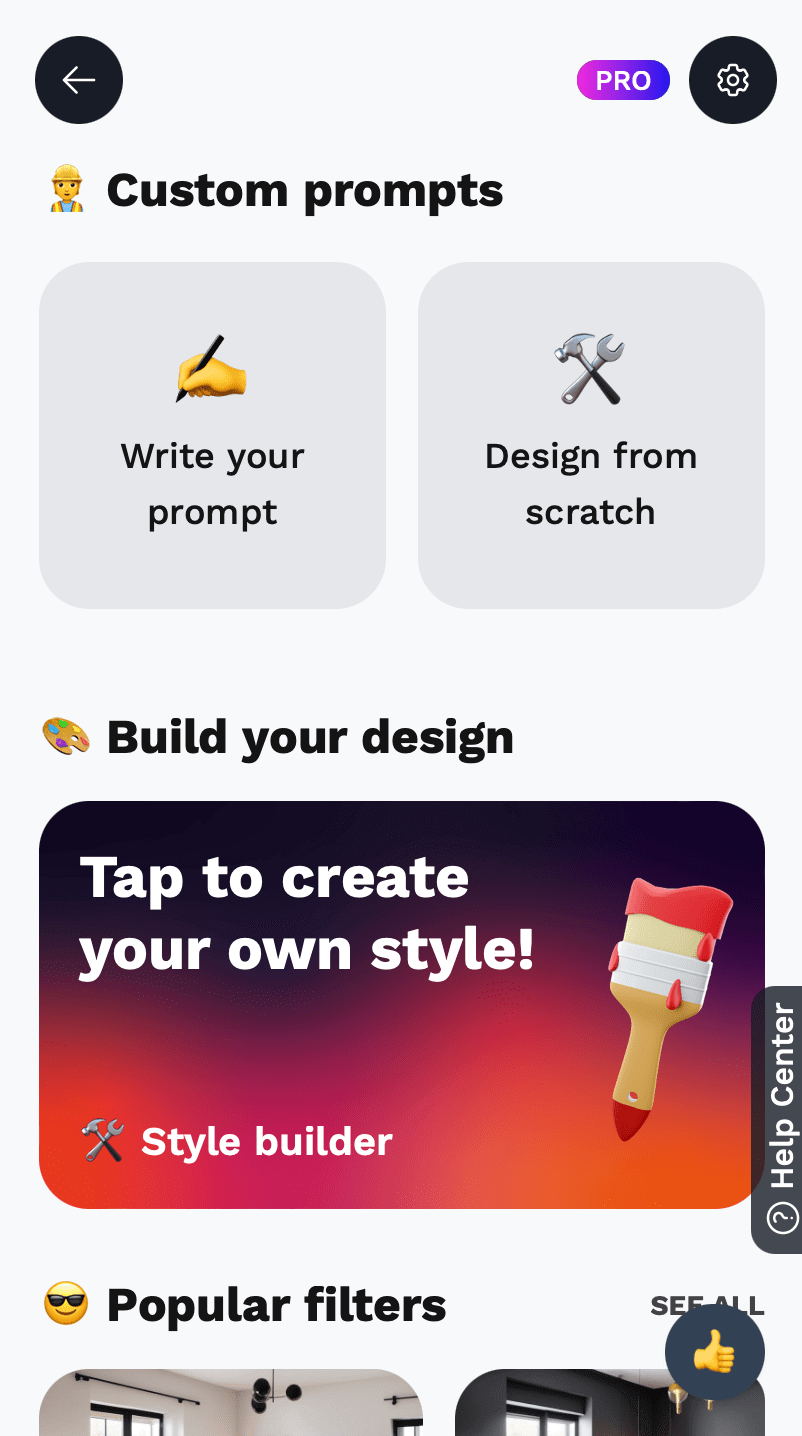Select the Design from scratch card
The image size is (802, 1436).
click(x=591, y=435)
